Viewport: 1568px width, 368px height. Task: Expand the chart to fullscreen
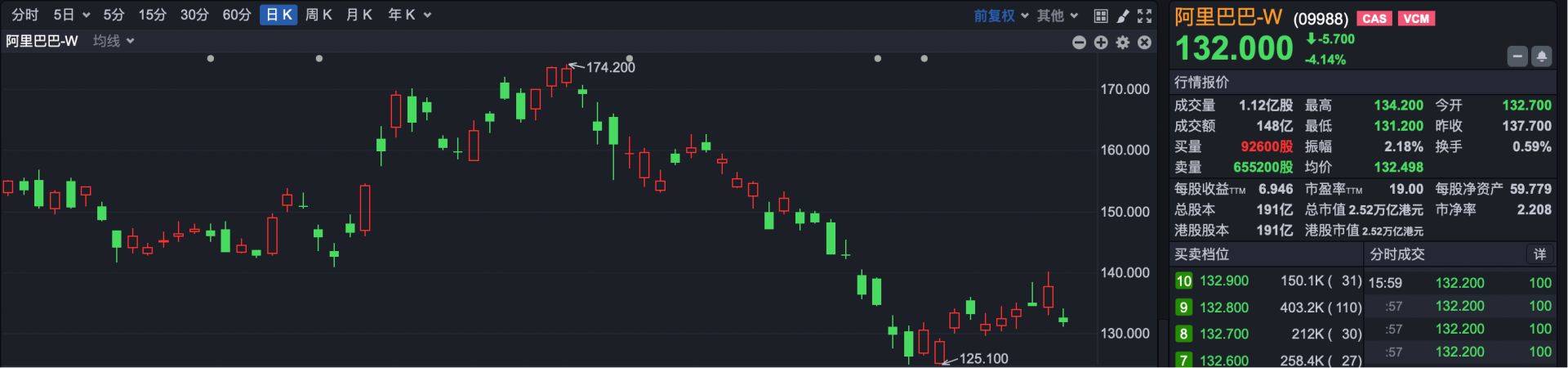pos(1145,16)
